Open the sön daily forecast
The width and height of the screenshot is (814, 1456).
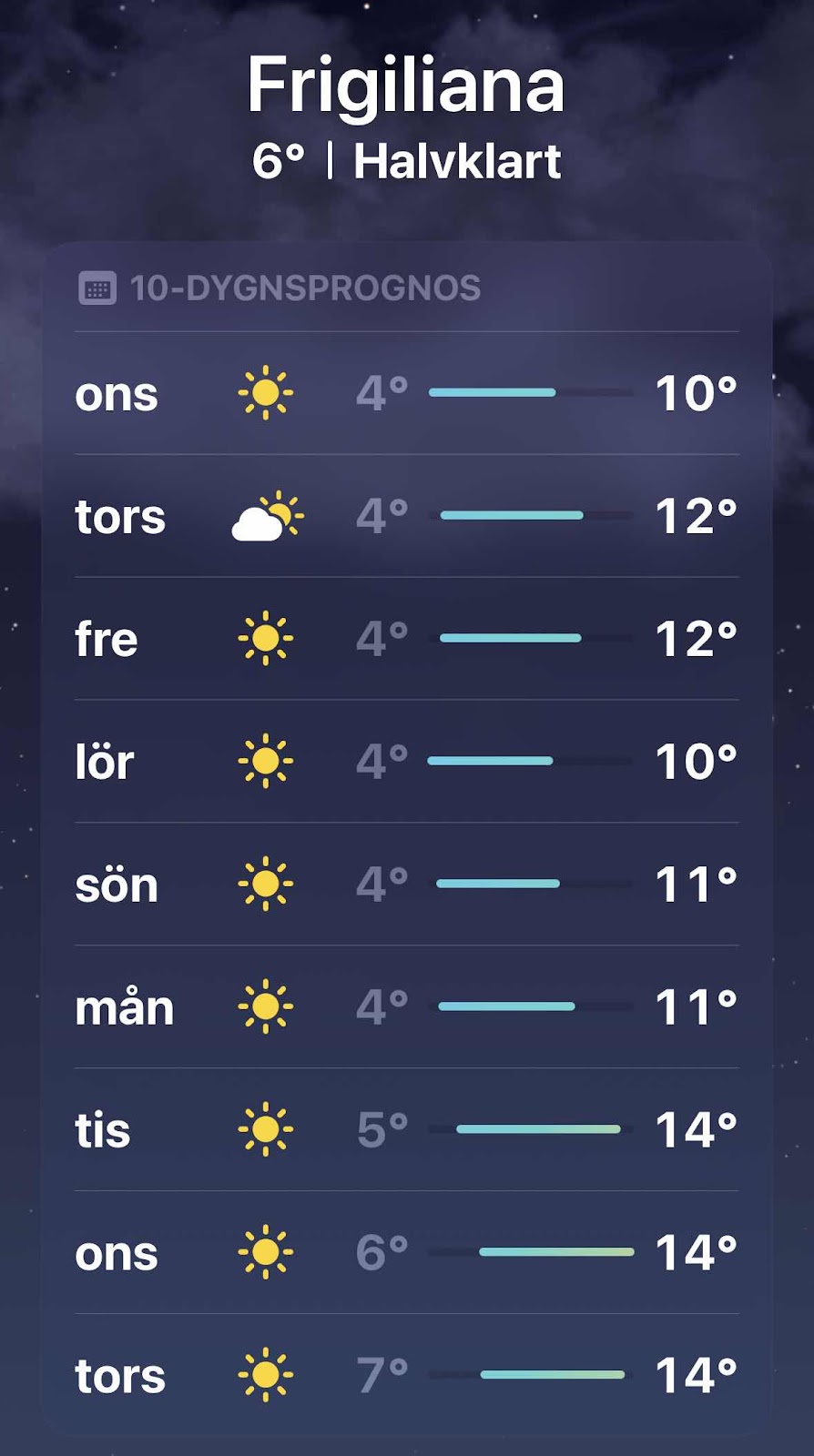tap(407, 885)
